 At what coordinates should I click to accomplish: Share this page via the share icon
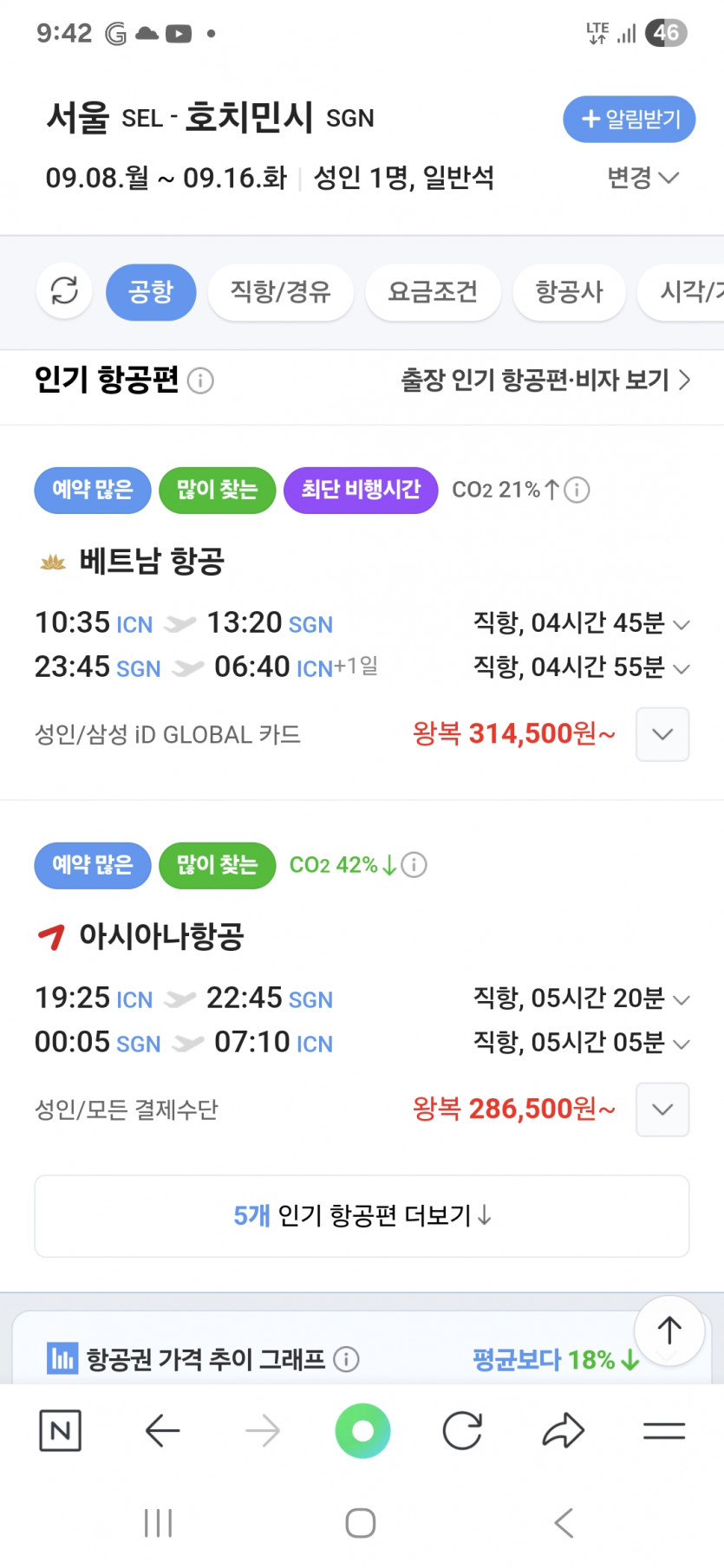coord(564,1430)
